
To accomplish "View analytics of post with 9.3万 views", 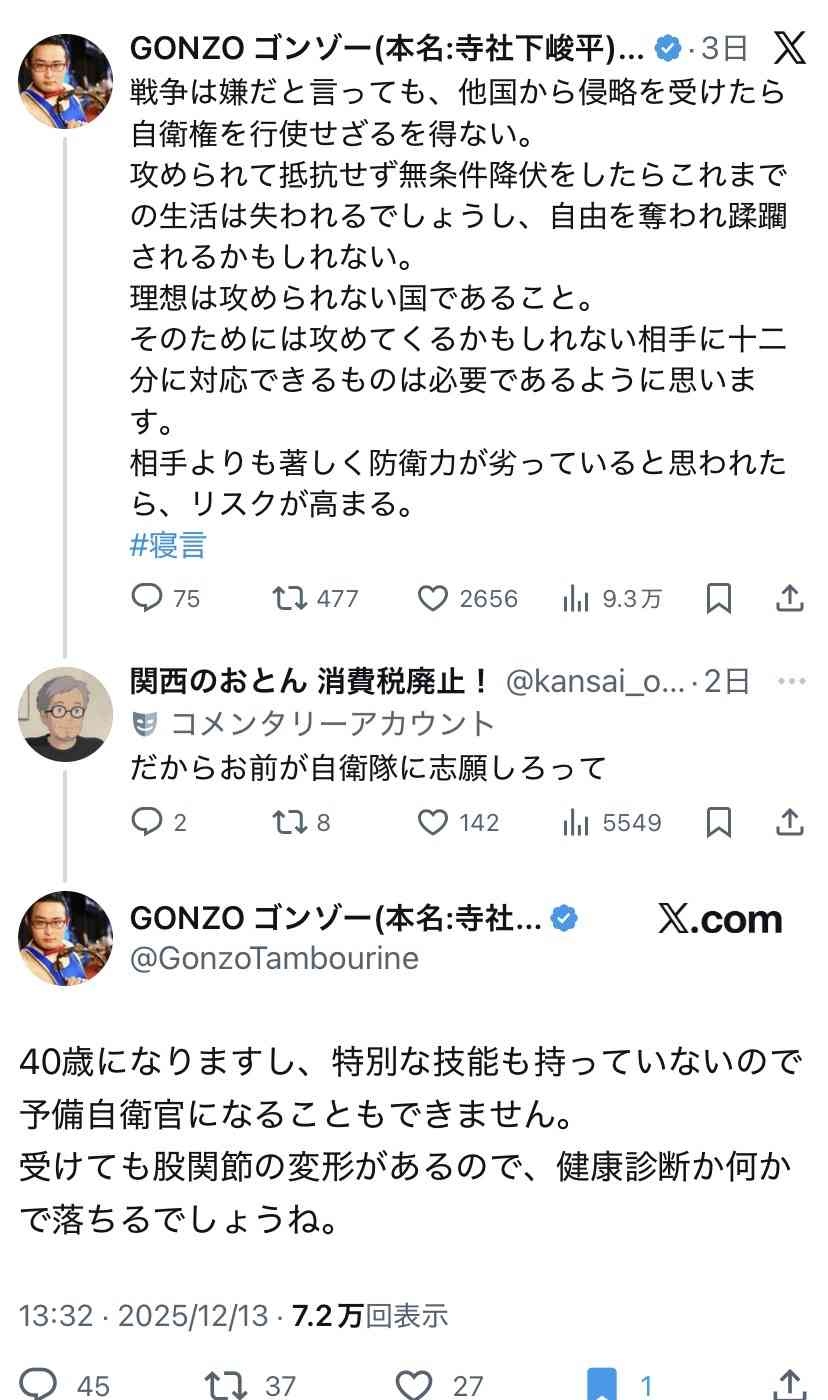I will coord(576,598).
